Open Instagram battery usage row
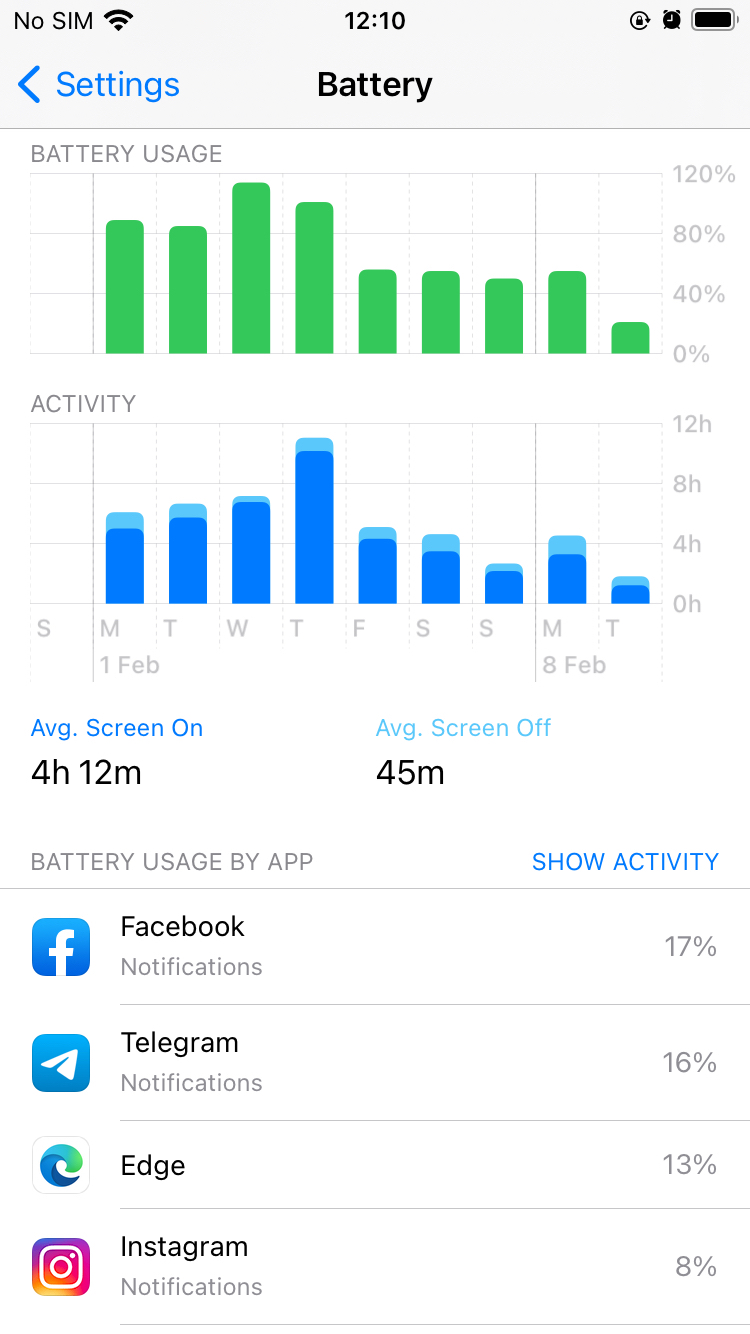The image size is (750, 1334). coord(375,1267)
